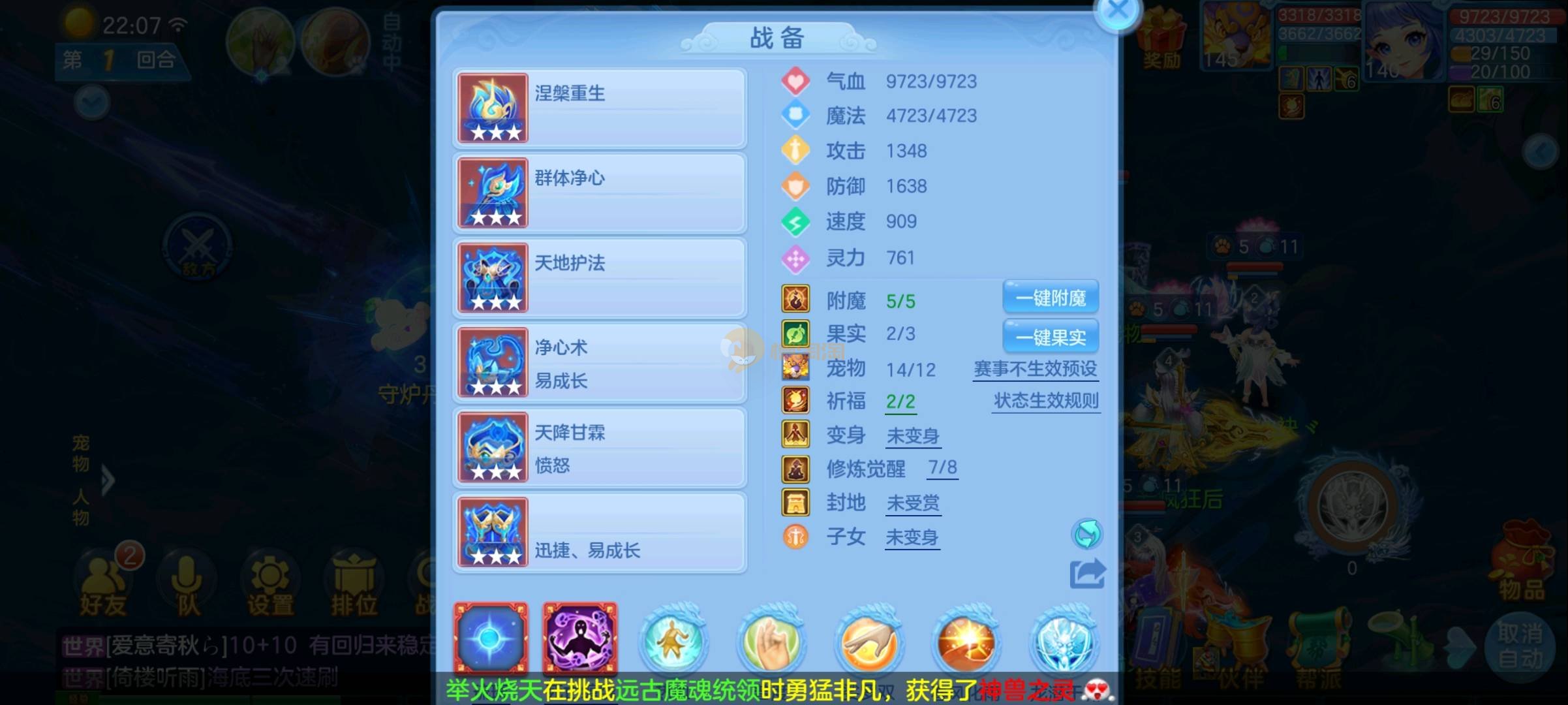
Task: Tap the circular refresh icon
Action: click(1087, 535)
